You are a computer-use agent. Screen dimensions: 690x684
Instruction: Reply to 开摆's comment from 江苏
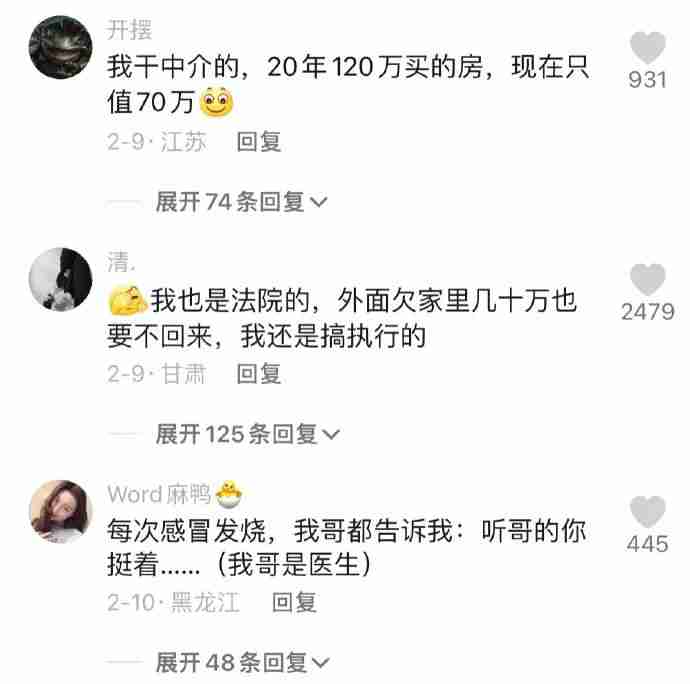coord(259,142)
